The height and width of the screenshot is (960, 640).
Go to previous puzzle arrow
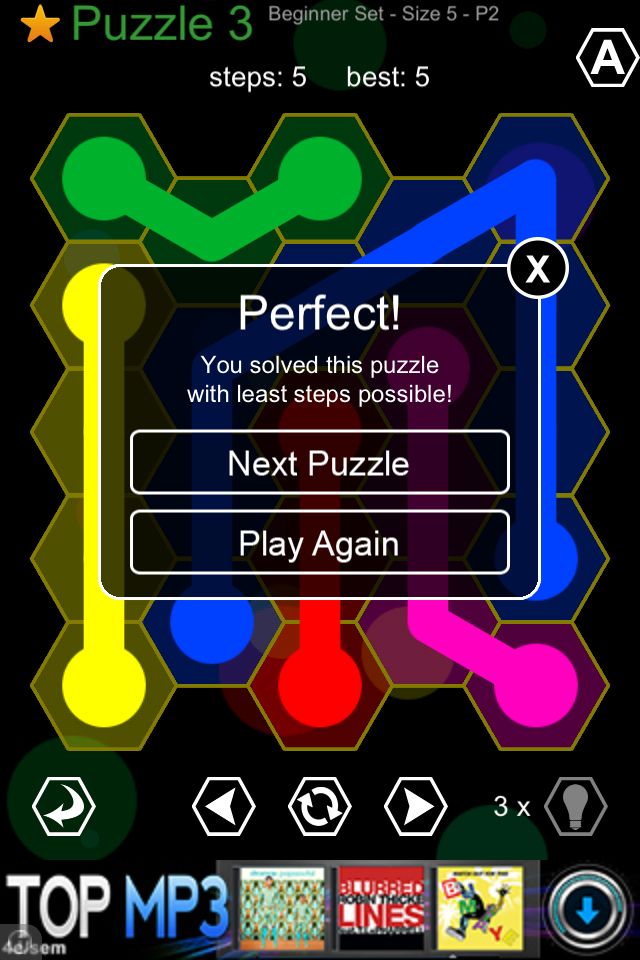click(223, 806)
